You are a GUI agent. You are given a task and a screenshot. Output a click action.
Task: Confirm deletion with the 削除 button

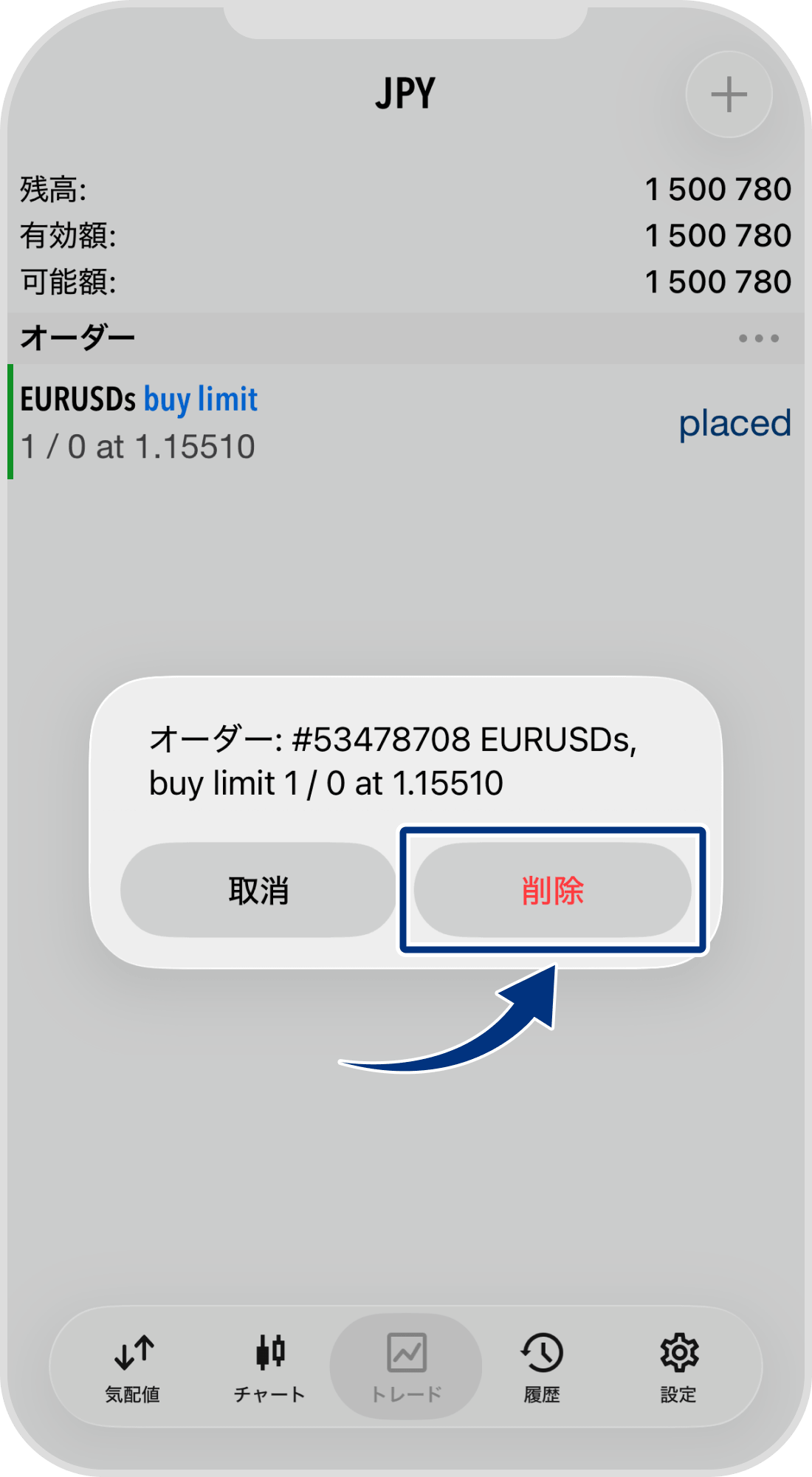pyautogui.click(x=552, y=890)
